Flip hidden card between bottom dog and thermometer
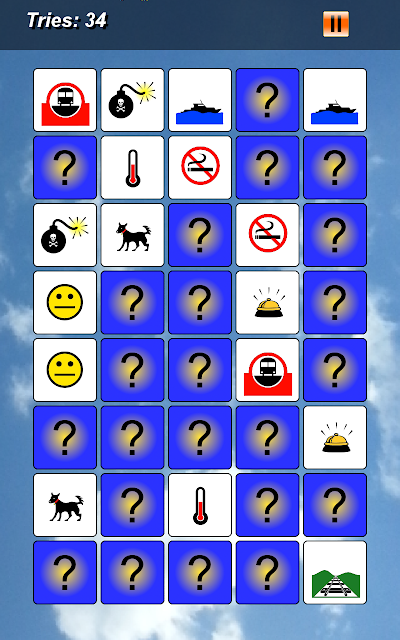 point(132,505)
